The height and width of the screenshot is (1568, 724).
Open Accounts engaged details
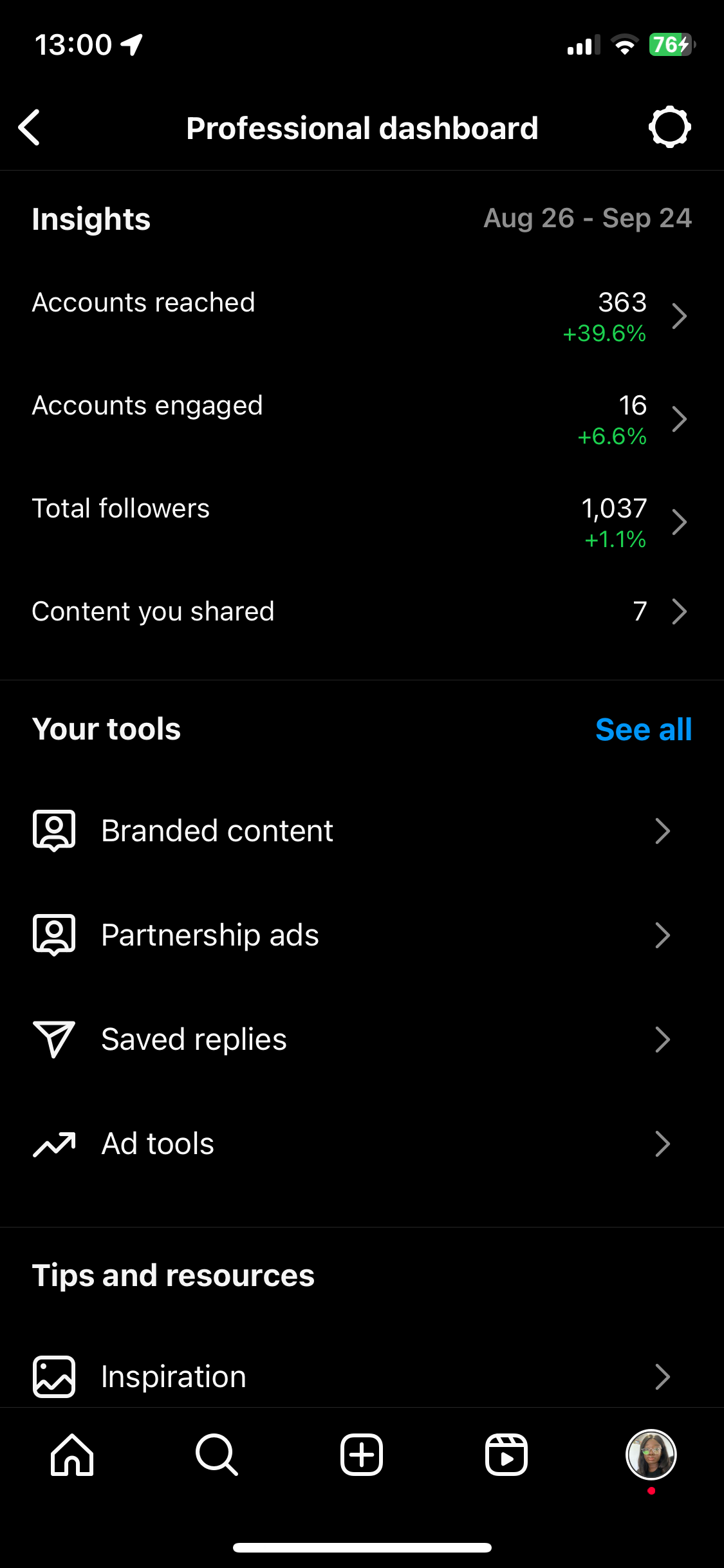click(x=360, y=419)
